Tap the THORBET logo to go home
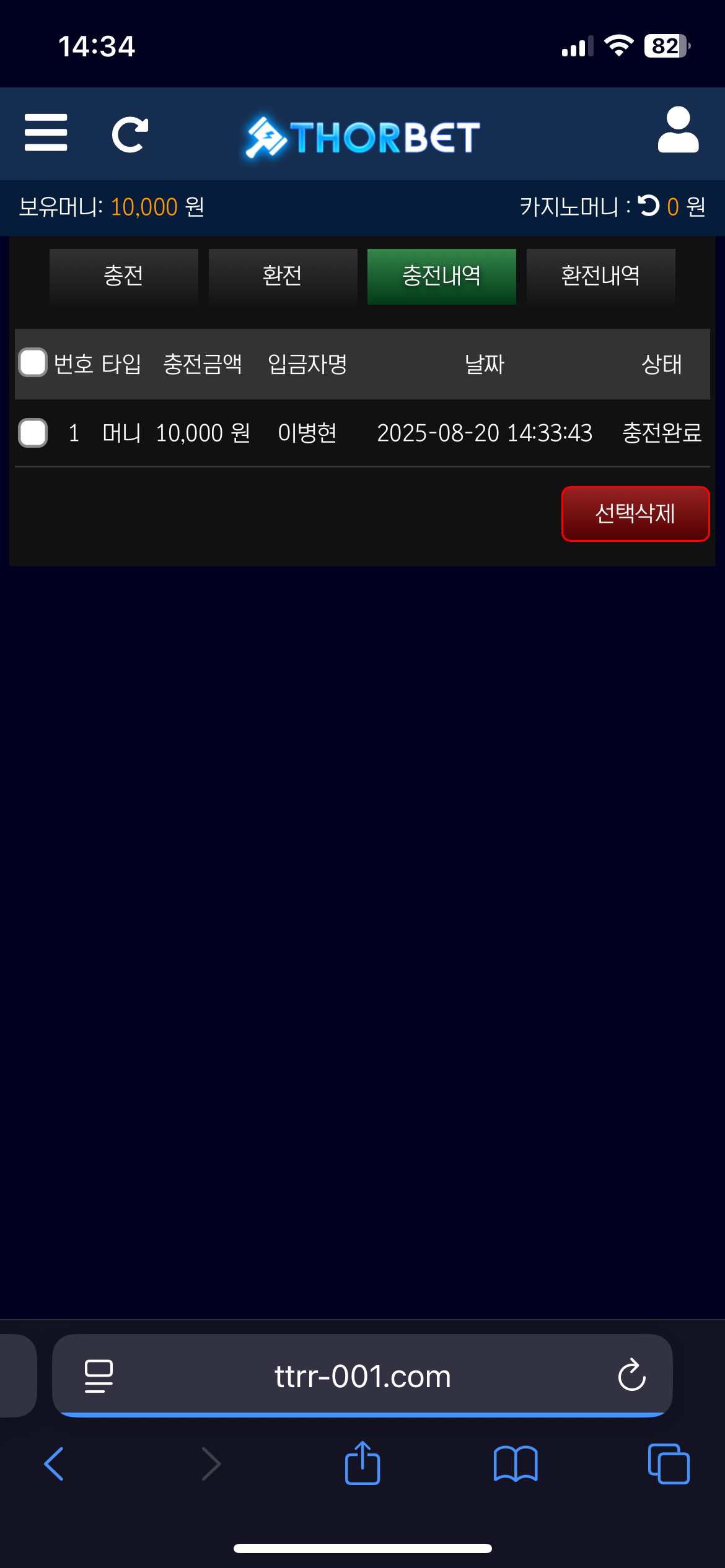This screenshot has height=1568, width=725. [x=362, y=136]
